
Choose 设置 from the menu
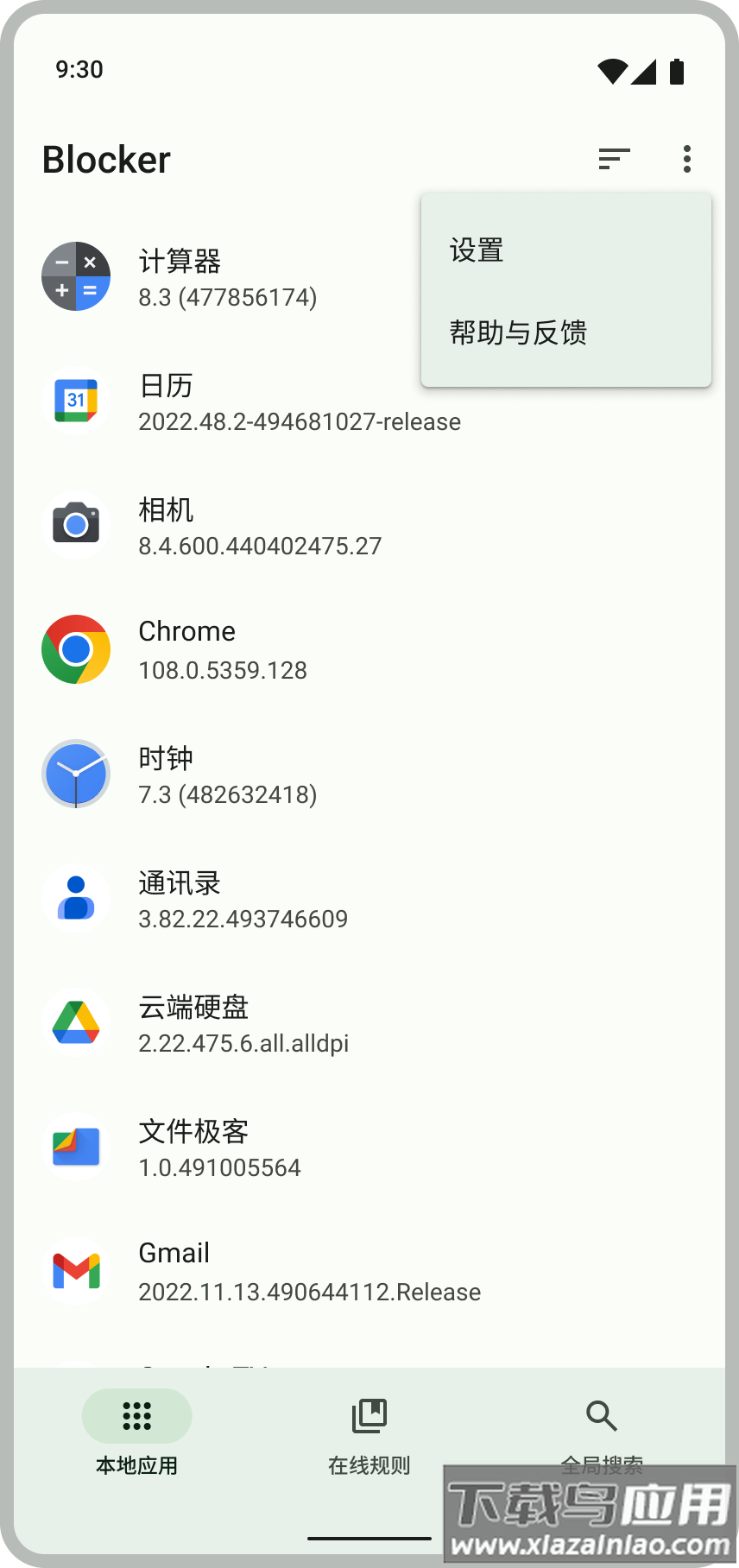pos(476,250)
